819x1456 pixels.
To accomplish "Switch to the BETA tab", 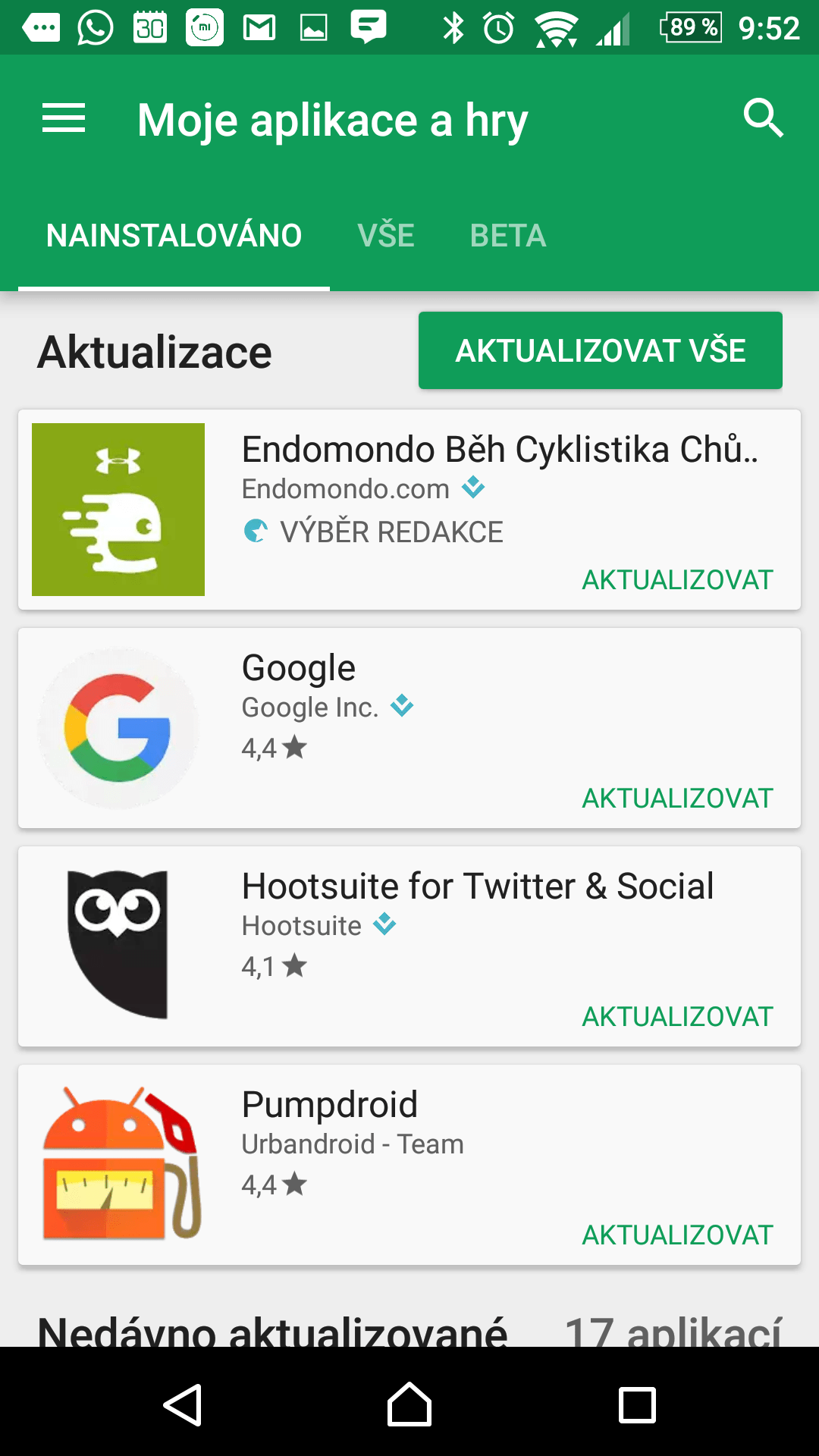I will coord(508,236).
